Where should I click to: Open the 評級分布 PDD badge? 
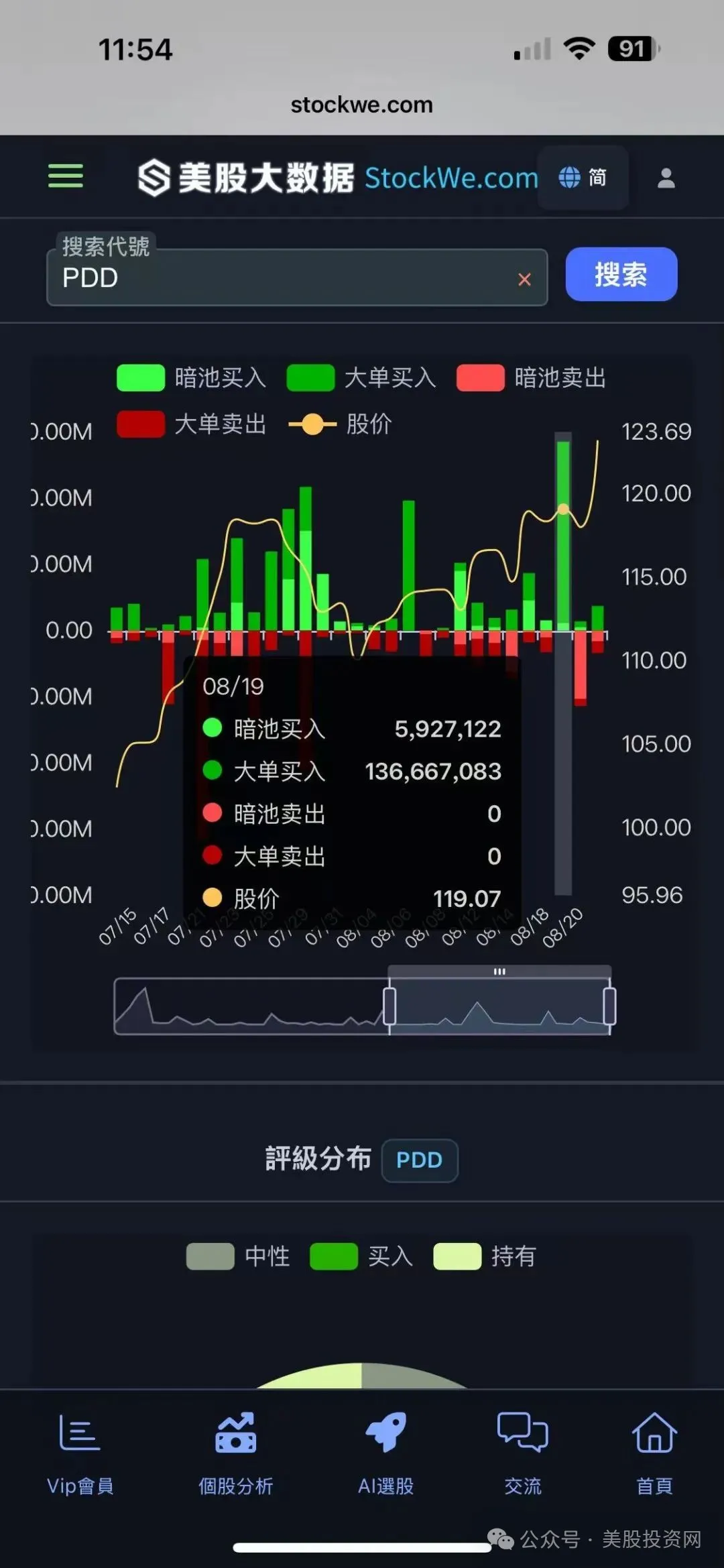pyautogui.click(x=420, y=1160)
